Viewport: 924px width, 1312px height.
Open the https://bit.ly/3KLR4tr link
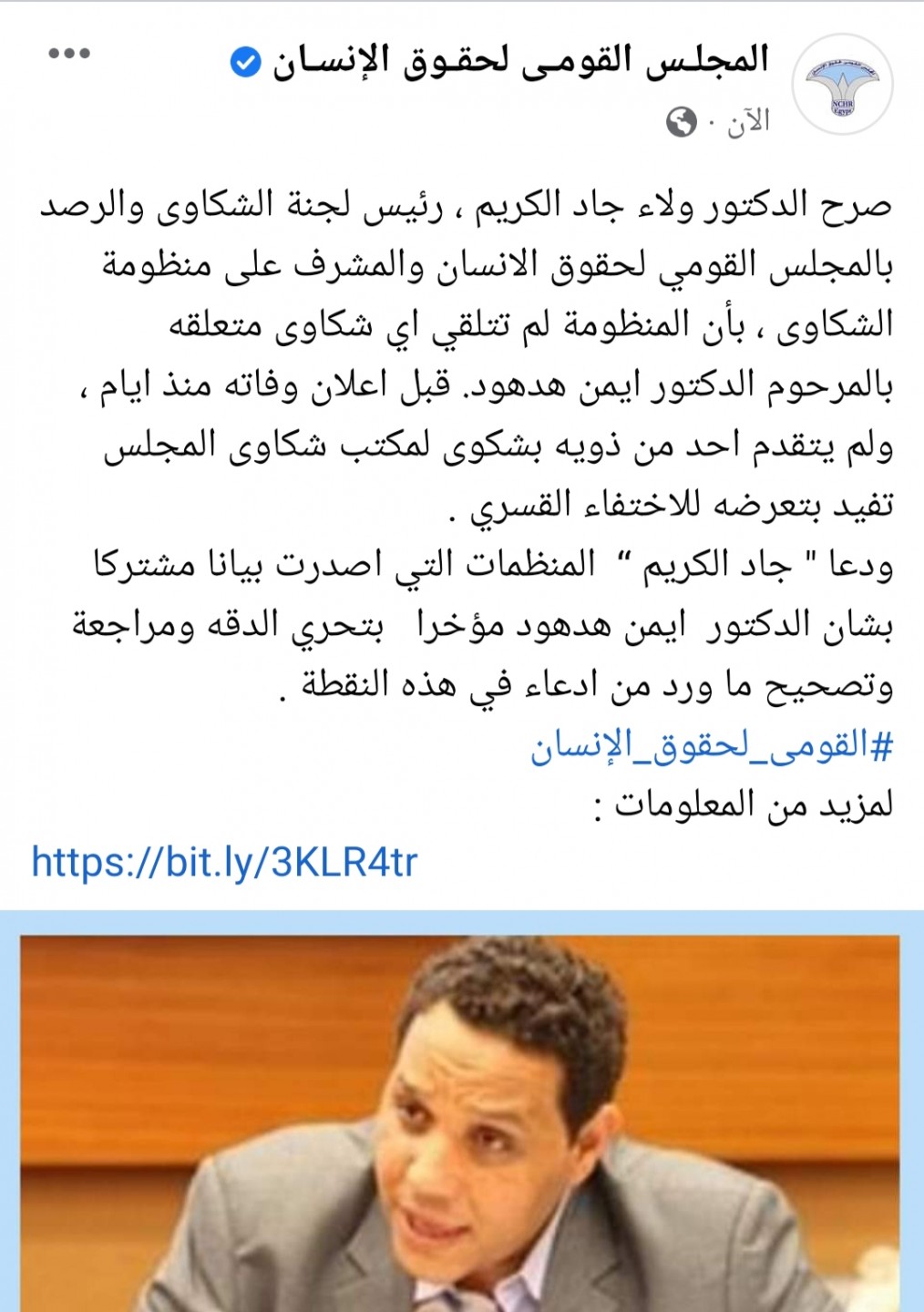coord(224,861)
